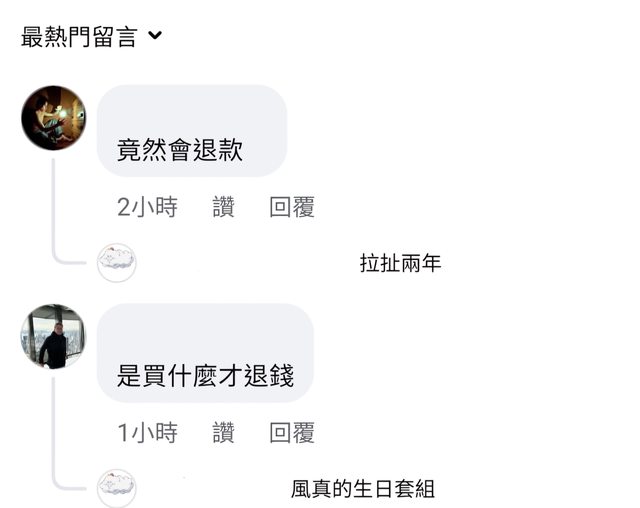Open the 最熱門留言 sorting dropdown
Viewport: 640px width, 508px height.
[x=91, y=37]
